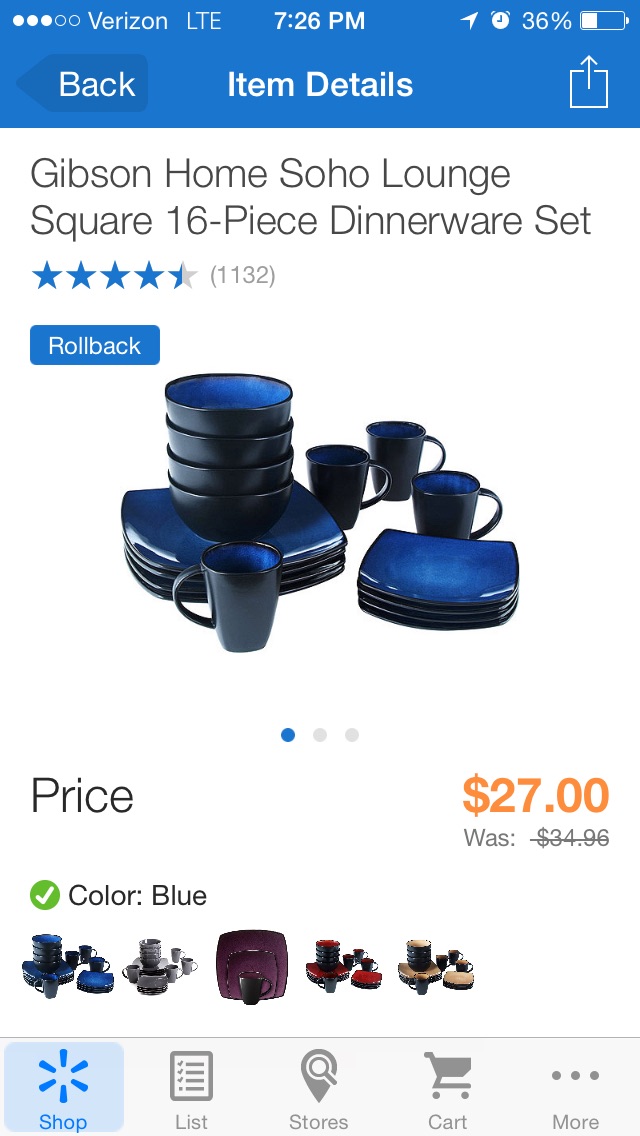The width and height of the screenshot is (640, 1136).
Task: Share this item via share icon
Action: [x=588, y=83]
